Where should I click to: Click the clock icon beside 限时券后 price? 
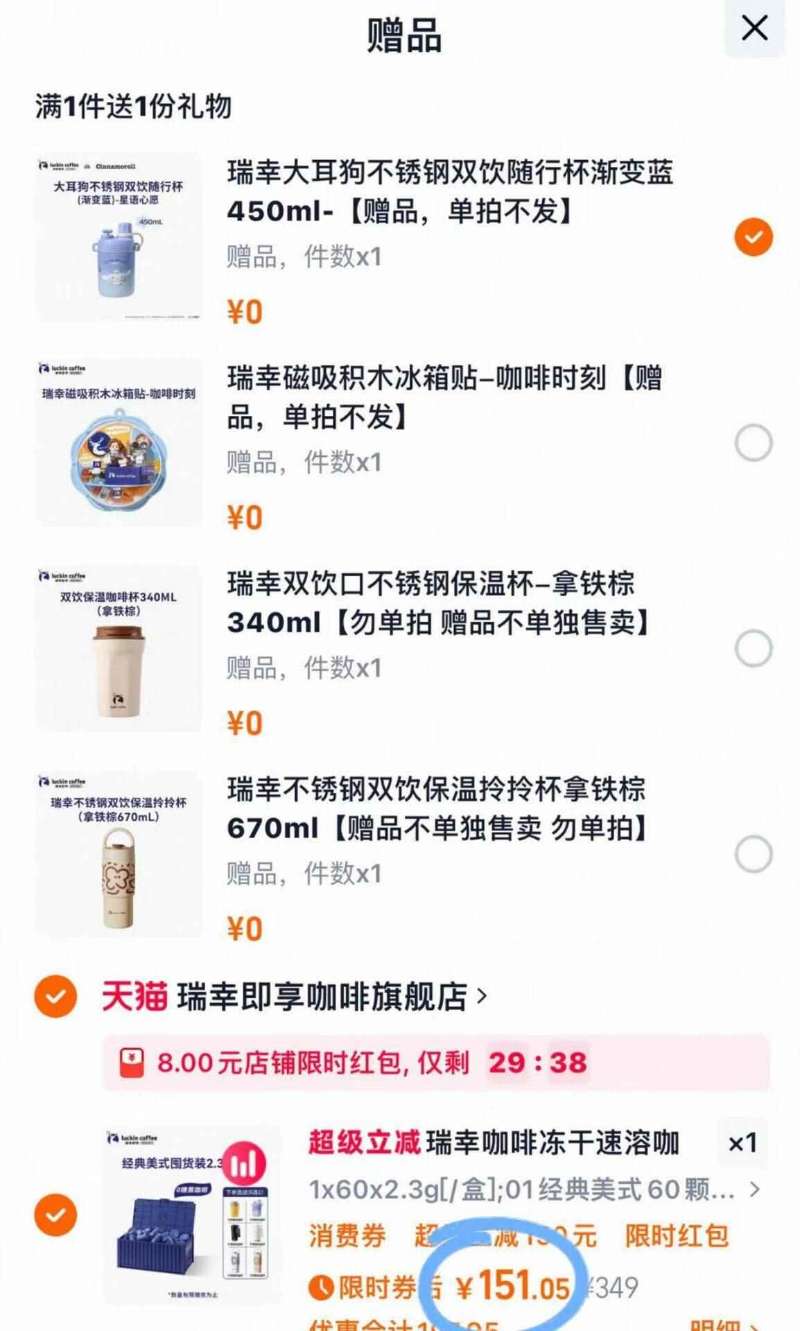(321, 1283)
